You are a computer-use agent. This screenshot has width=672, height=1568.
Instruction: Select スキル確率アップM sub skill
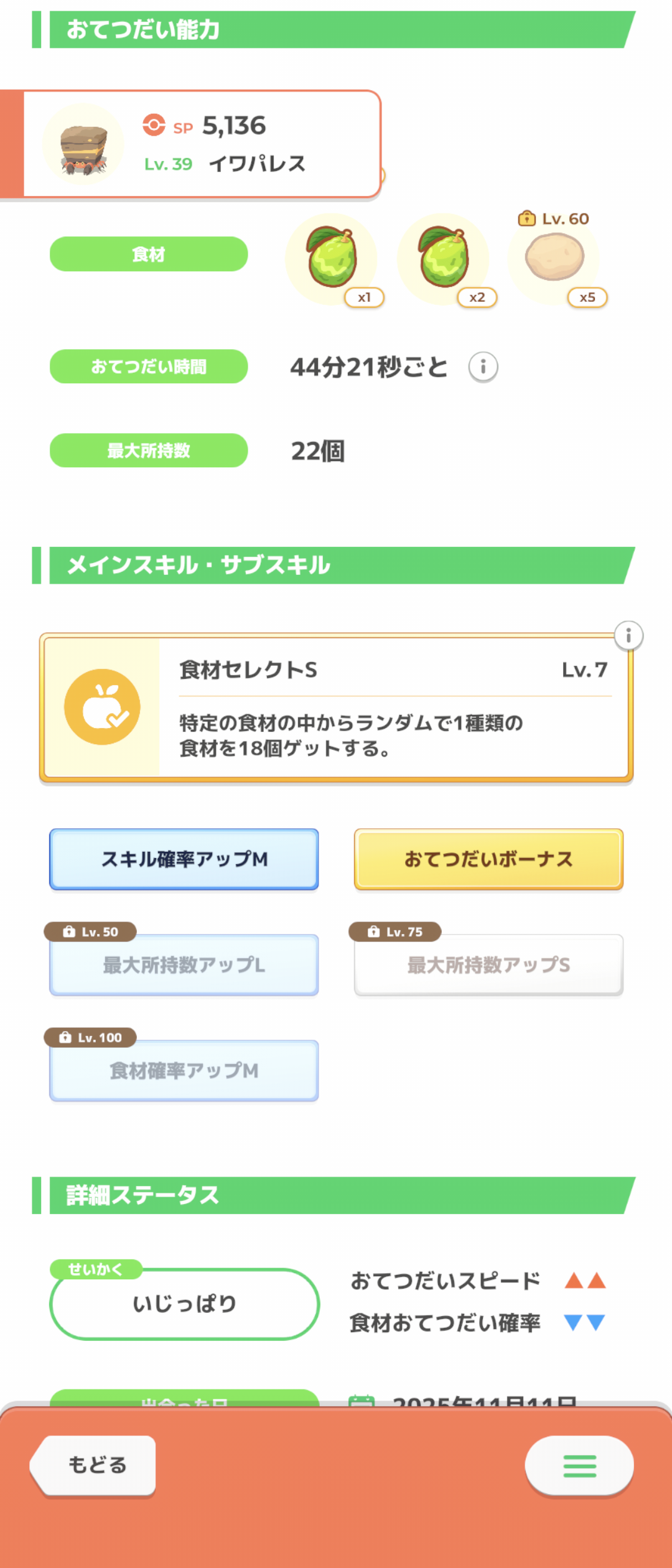[184, 859]
